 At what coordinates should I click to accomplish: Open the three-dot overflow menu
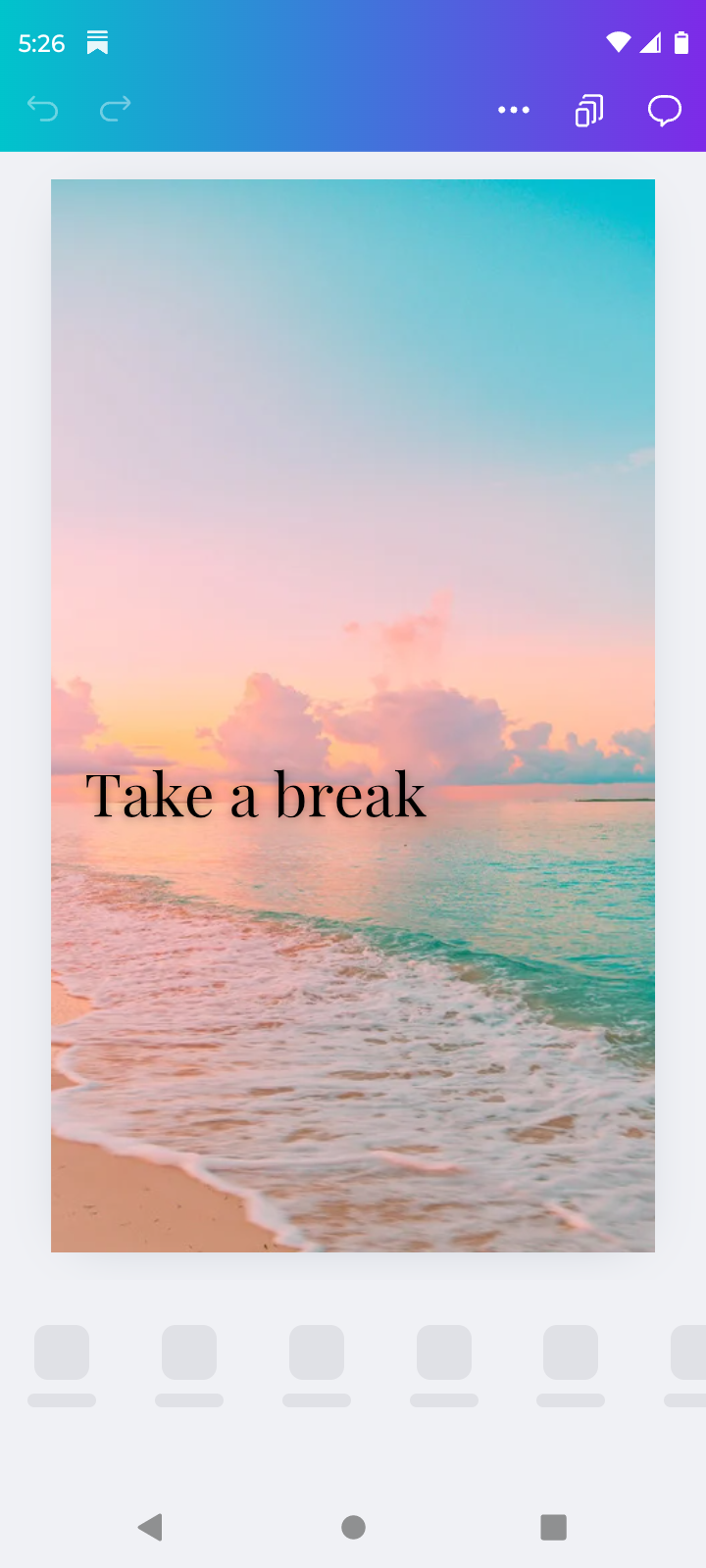(x=514, y=110)
